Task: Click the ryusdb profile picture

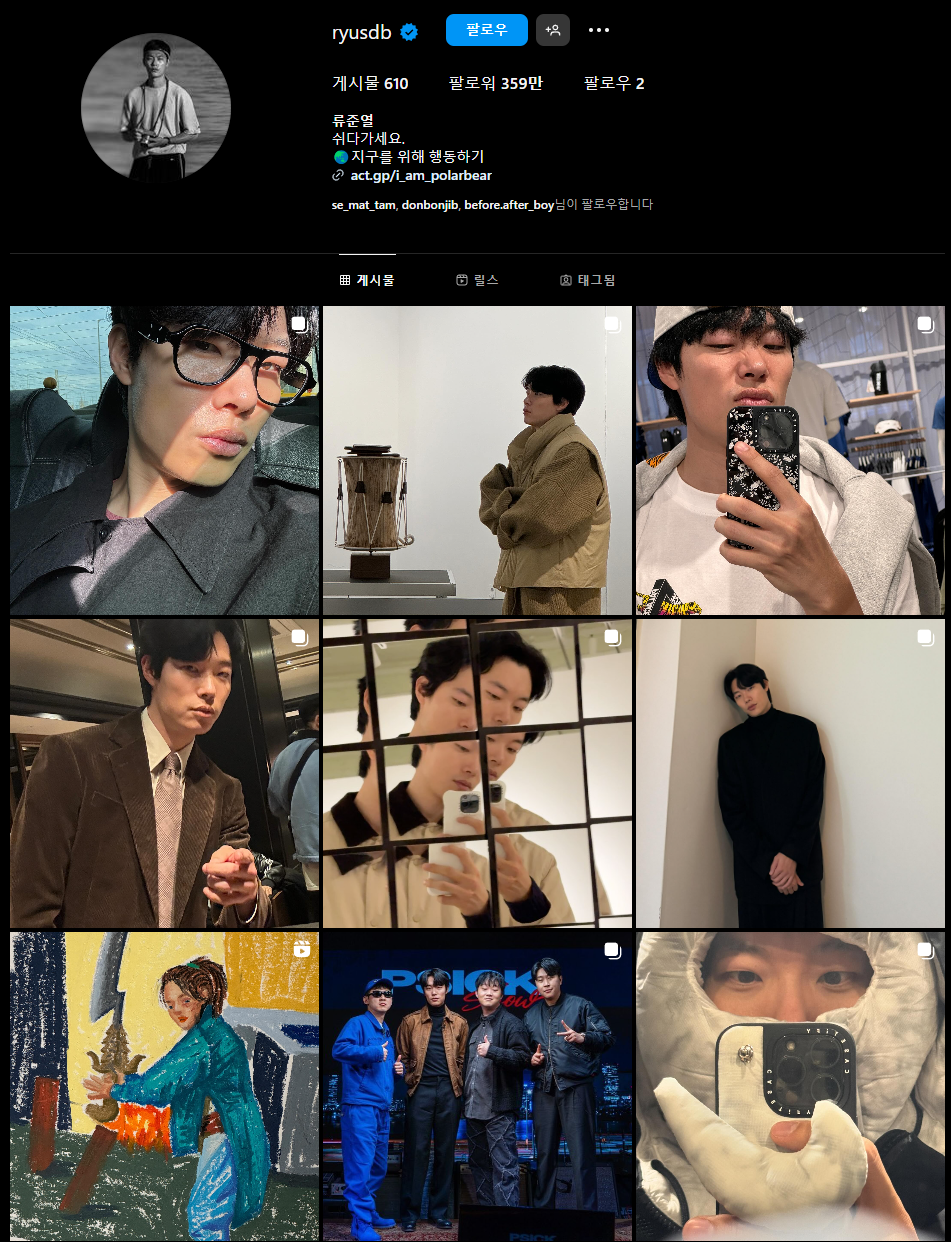Action: [x=155, y=107]
